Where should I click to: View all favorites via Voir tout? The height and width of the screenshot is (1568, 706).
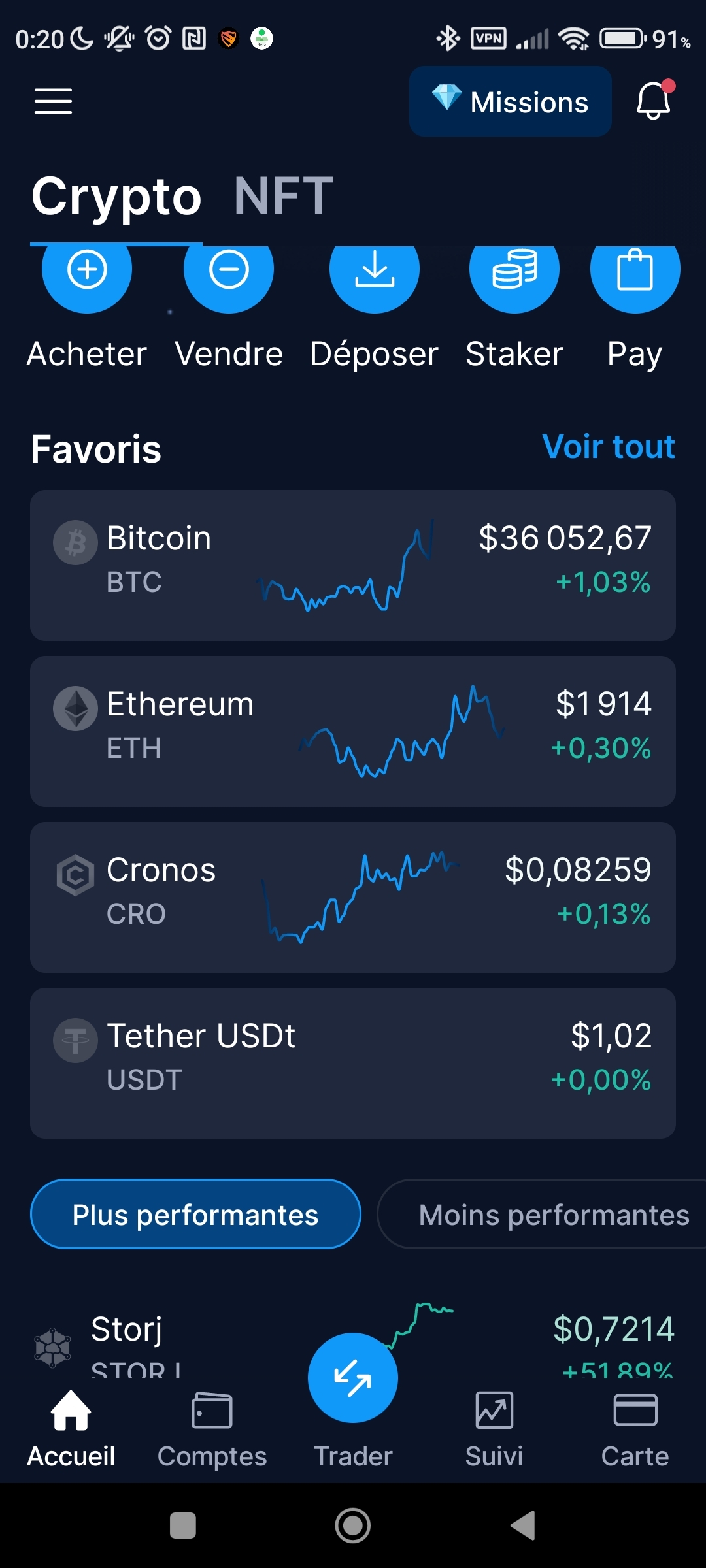[x=609, y=448]
